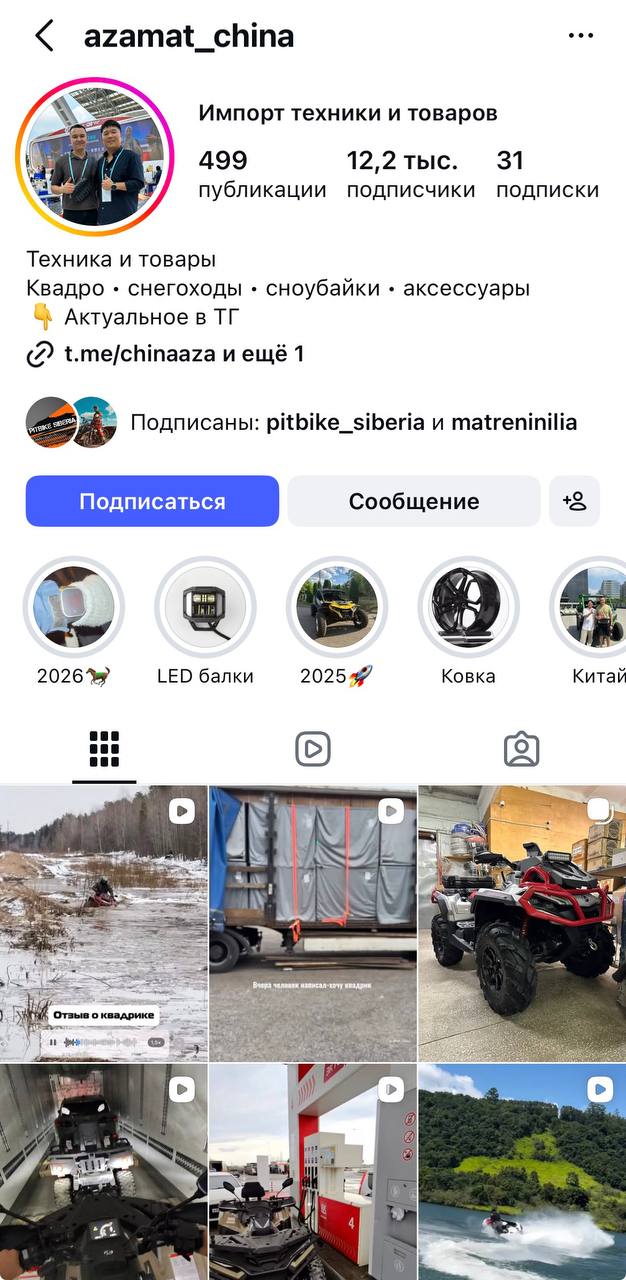Open the Ковка highlight
Viewport: 626px width, 1280px height.
(467, 607)
